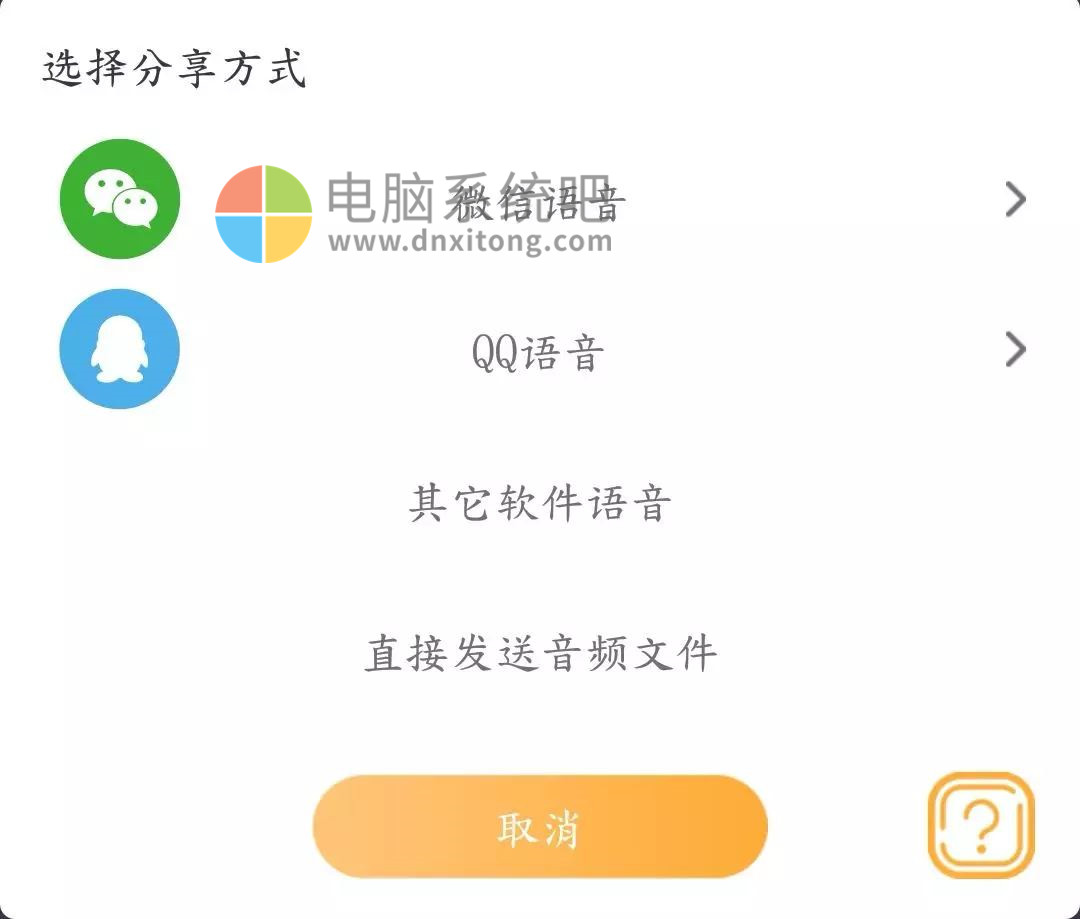The height and width of the screenshot is (919, 1080).
Task: Open the help question mark icon
Action: (x=981, y=825)
